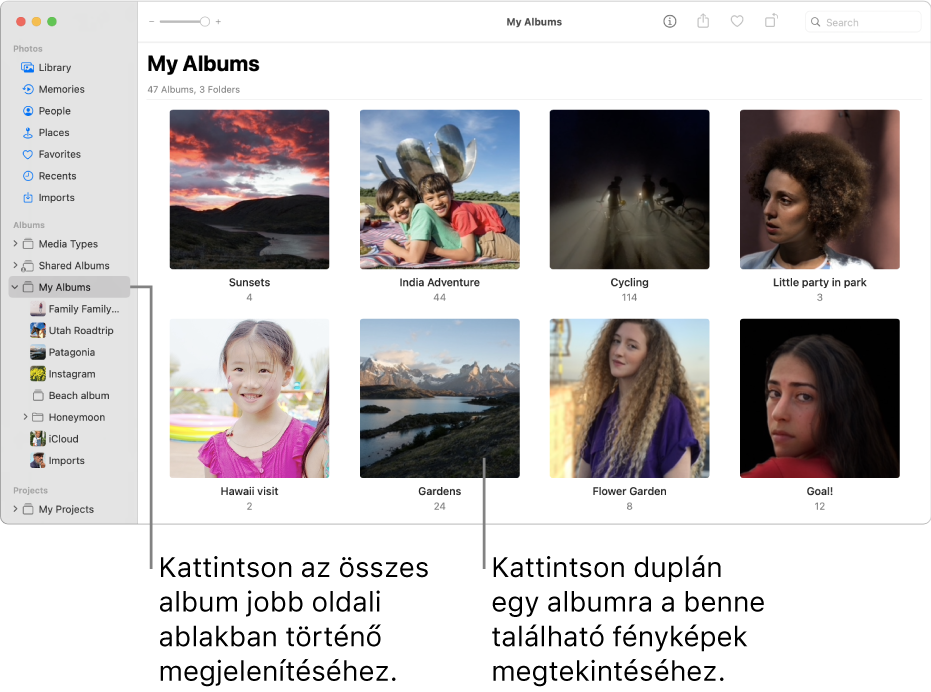The height and width of the screenshot is (692, 931).
Task: Collapse the My Albums group
Action: tap(14, 287)
